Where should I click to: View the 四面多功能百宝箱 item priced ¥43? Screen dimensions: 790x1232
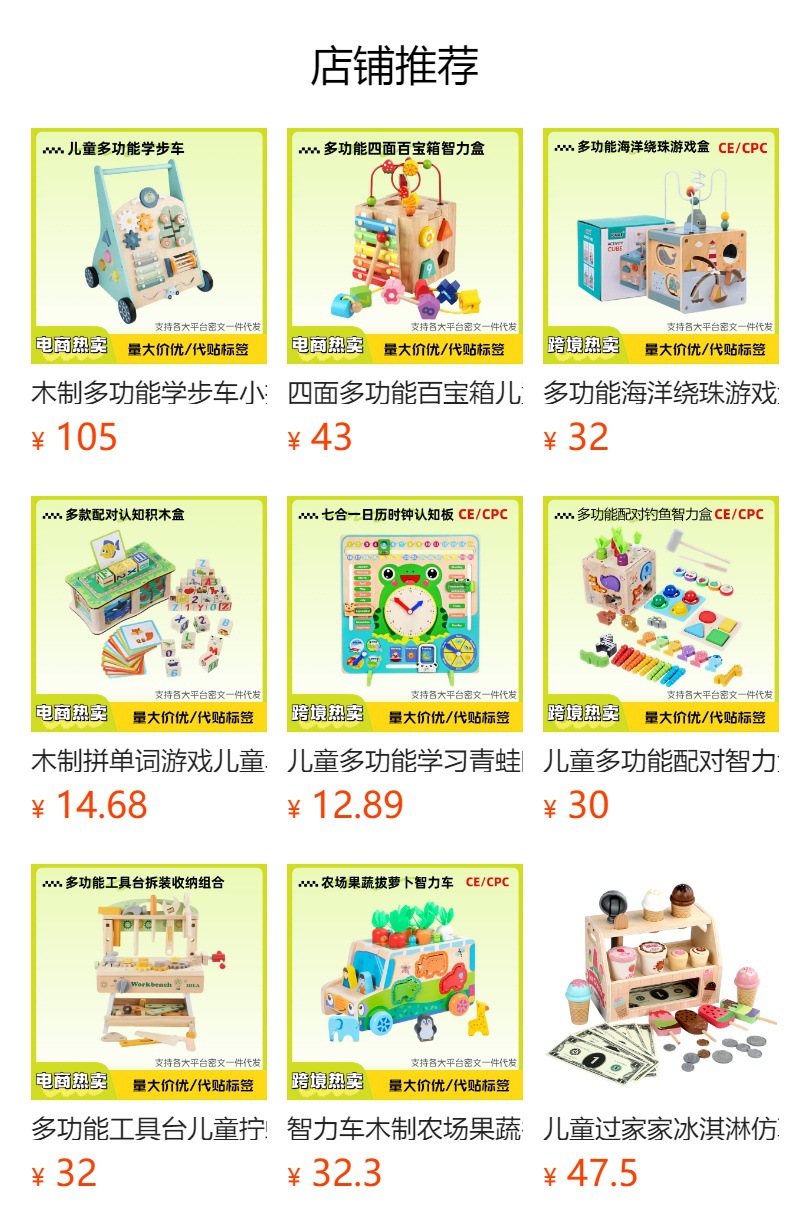pos(405,246)
